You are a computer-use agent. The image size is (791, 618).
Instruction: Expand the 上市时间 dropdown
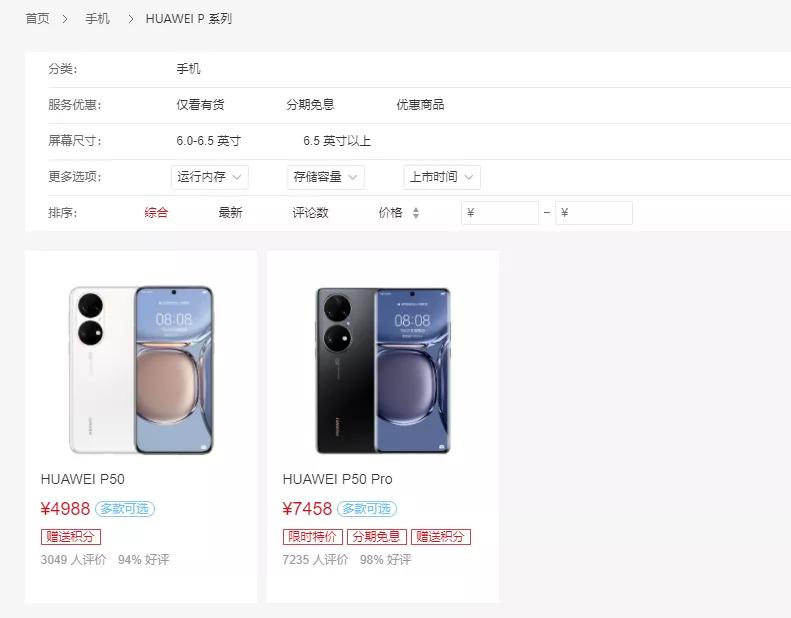[x=442, y=177]
